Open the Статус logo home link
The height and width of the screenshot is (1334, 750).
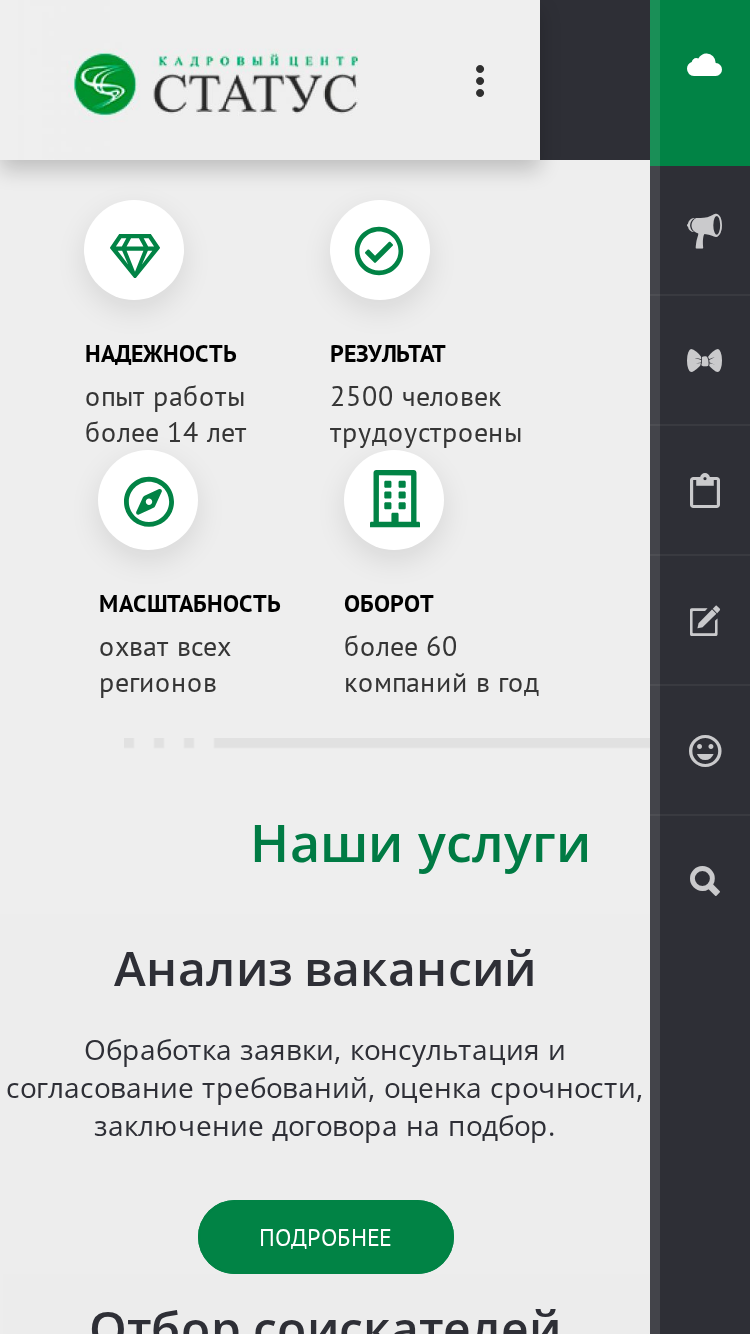coord(216,83)
